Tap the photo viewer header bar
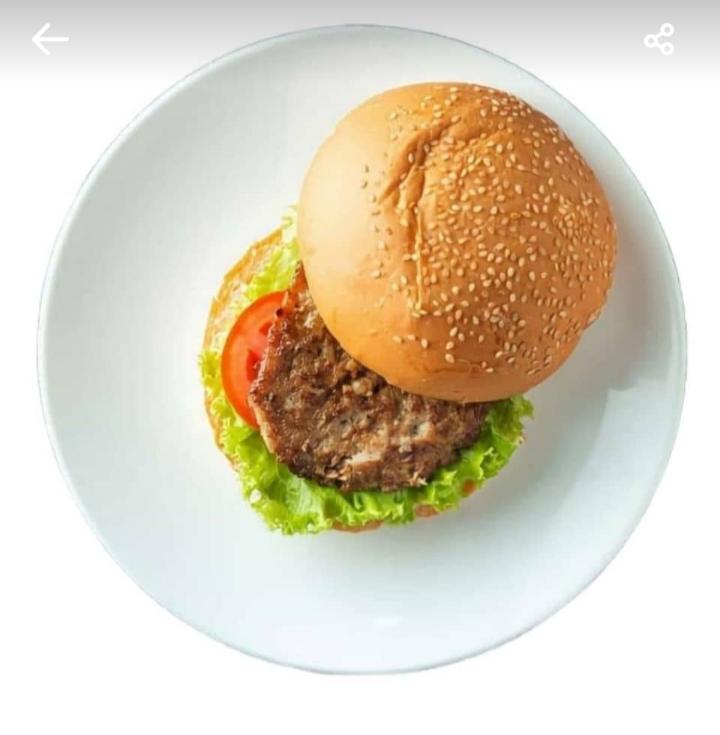 point(360,38)
